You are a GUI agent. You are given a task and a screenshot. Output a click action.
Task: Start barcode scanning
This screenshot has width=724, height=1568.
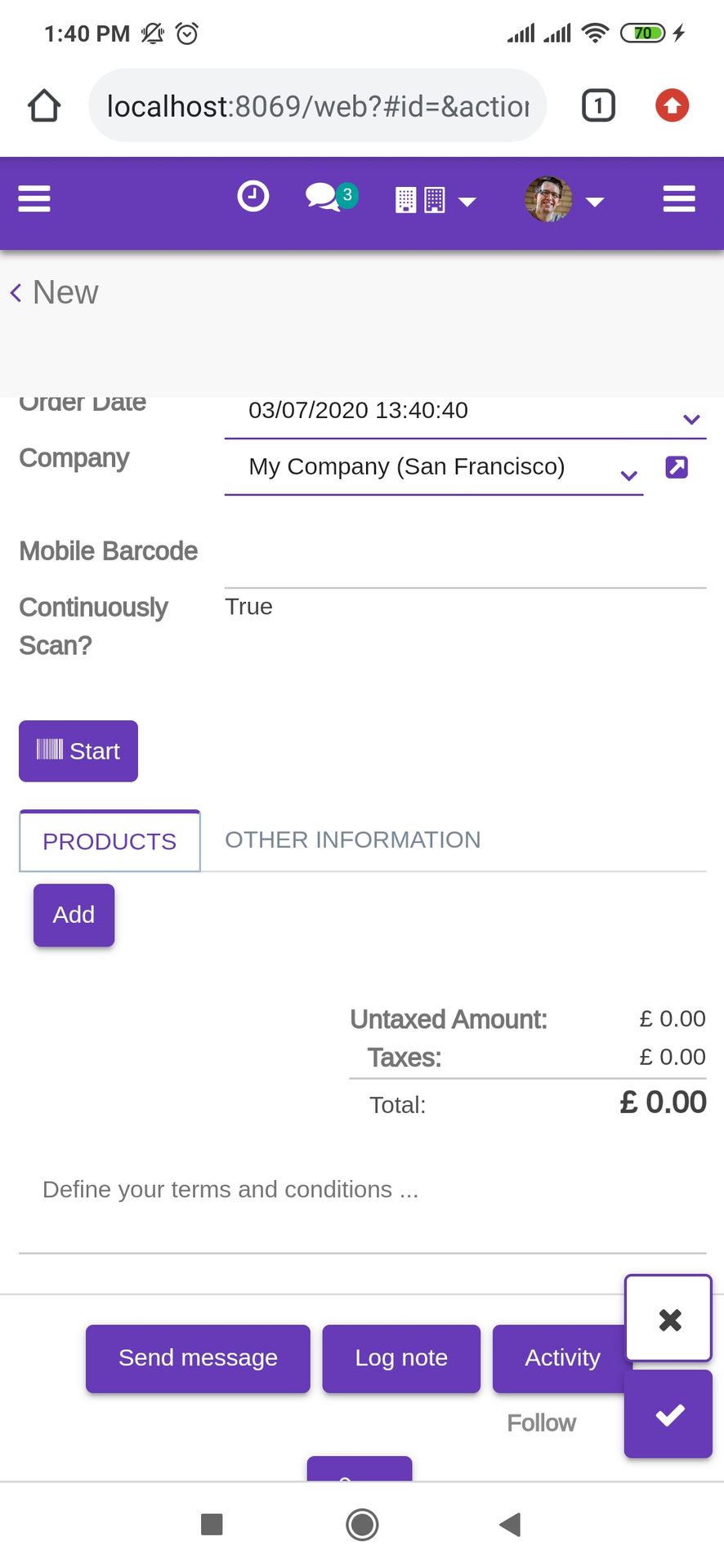78,751
